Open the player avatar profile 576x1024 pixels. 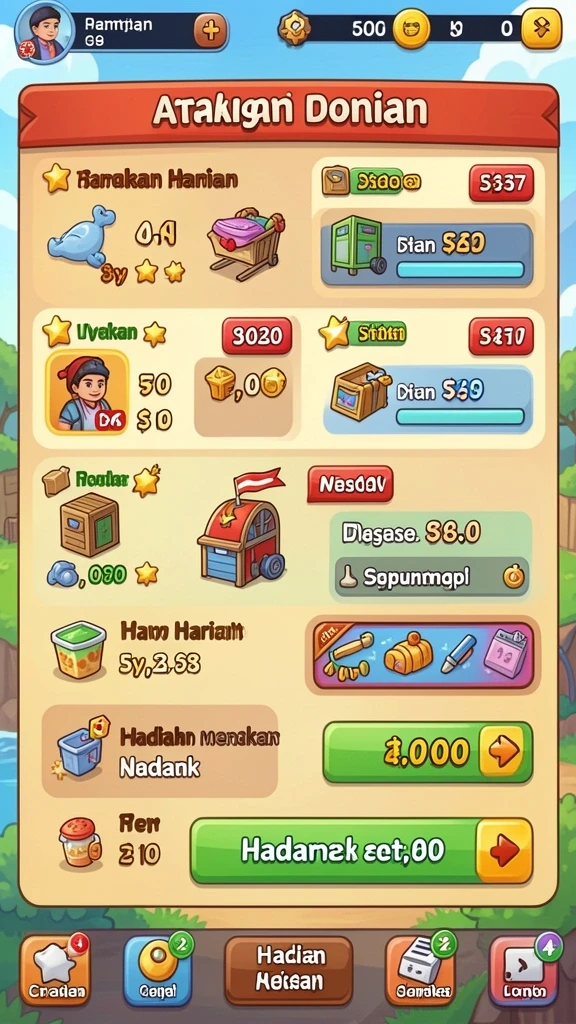(44, 31)
